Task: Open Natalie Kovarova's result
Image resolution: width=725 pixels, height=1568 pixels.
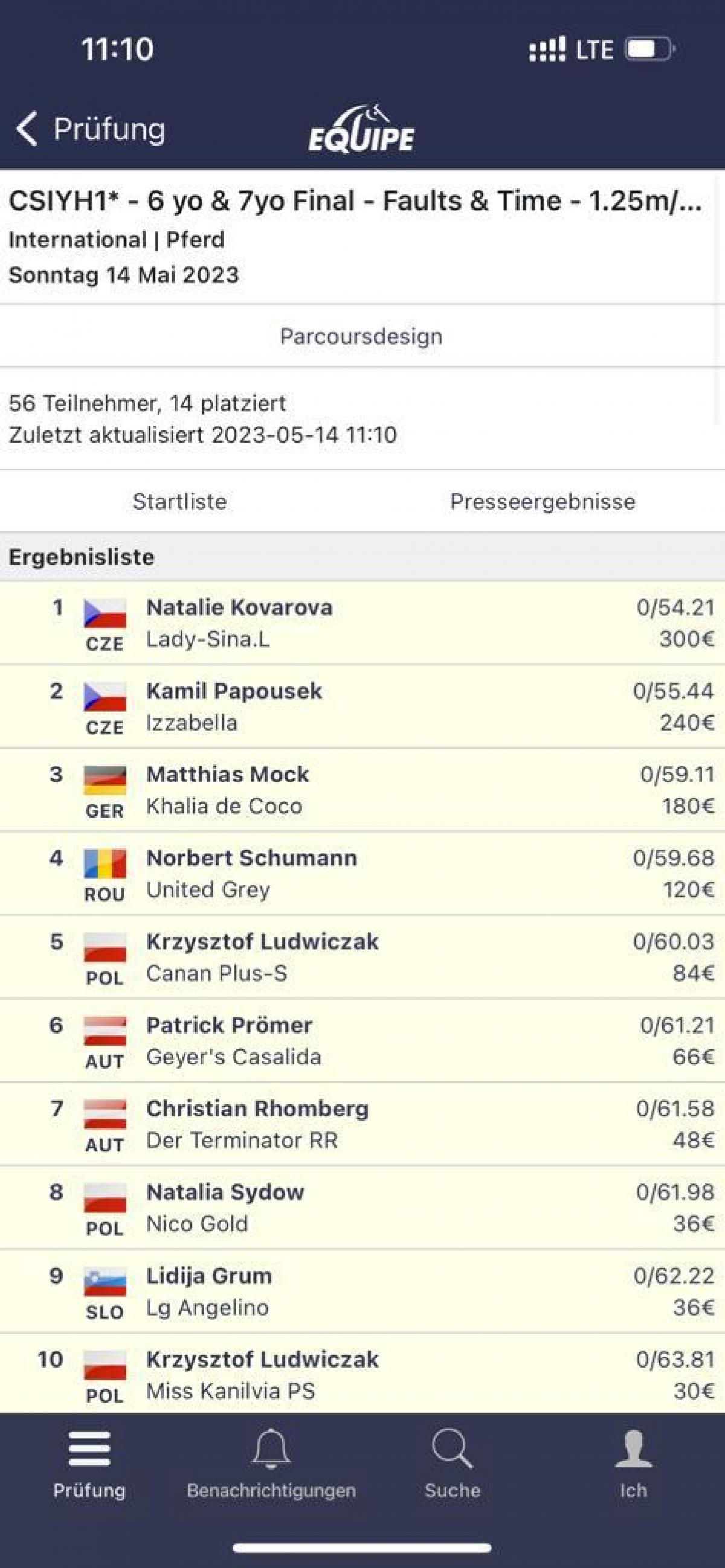Action: 362,622
